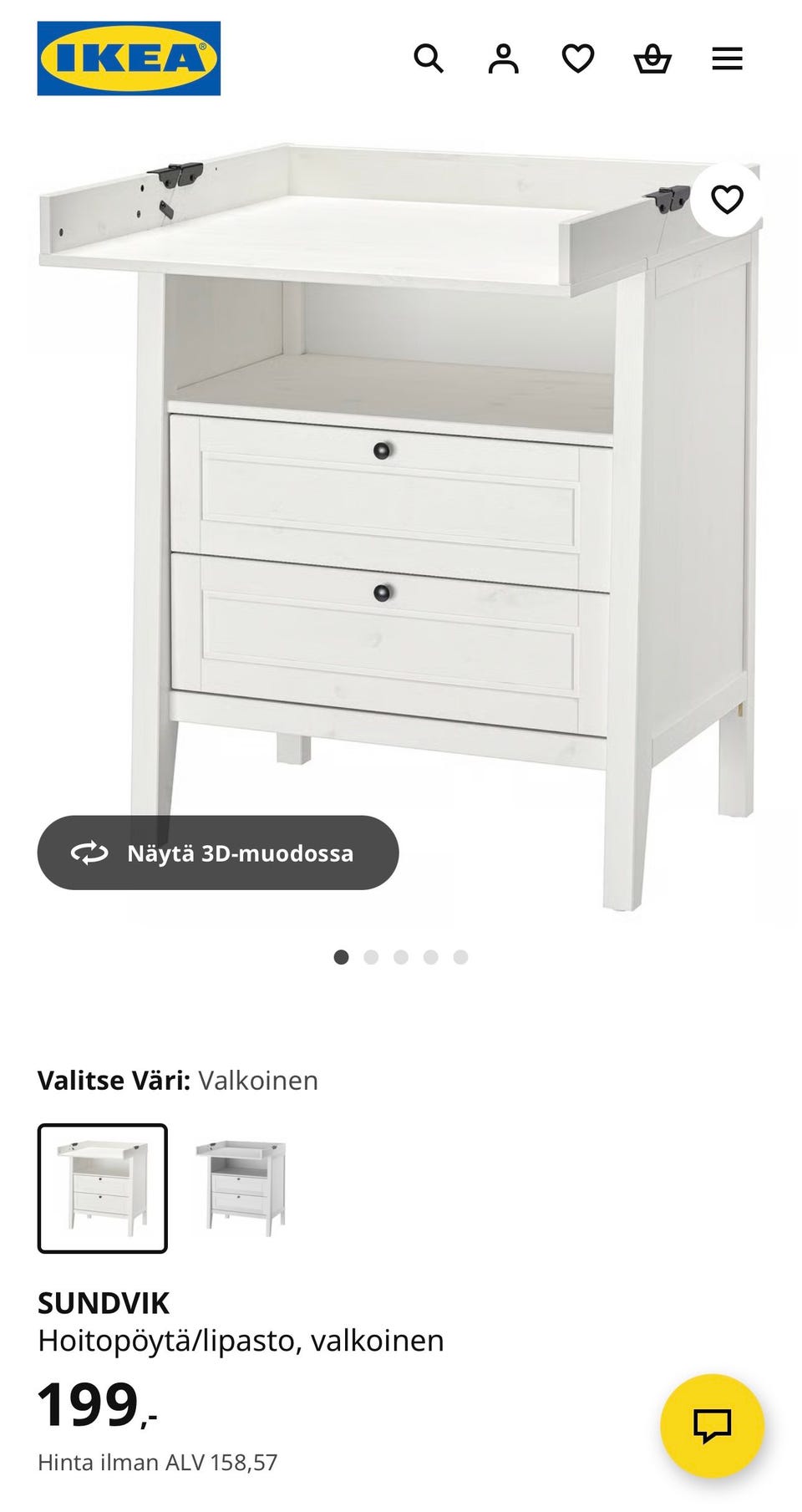Open the user account profile icon
This screenshot has height=1512, width=802.
coord(504,59)
